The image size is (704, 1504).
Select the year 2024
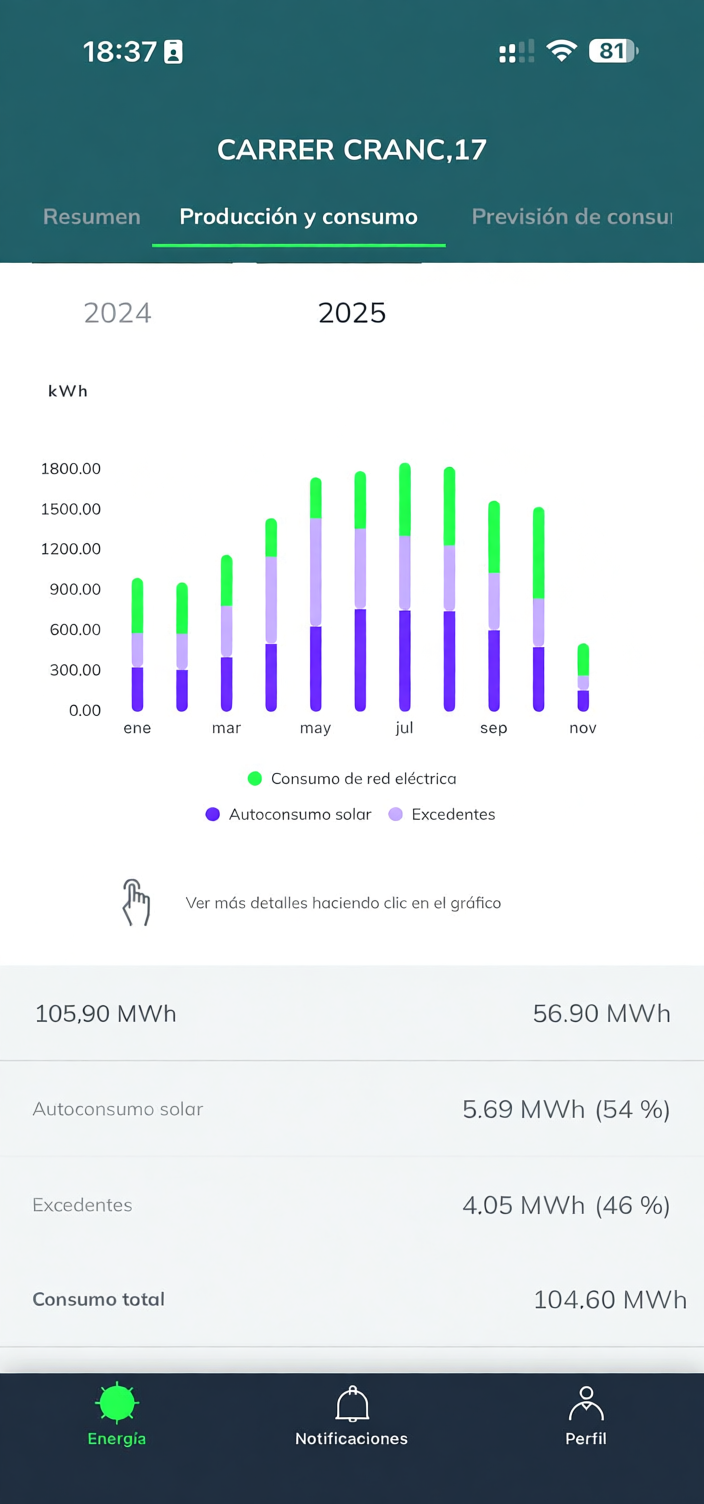117,313
